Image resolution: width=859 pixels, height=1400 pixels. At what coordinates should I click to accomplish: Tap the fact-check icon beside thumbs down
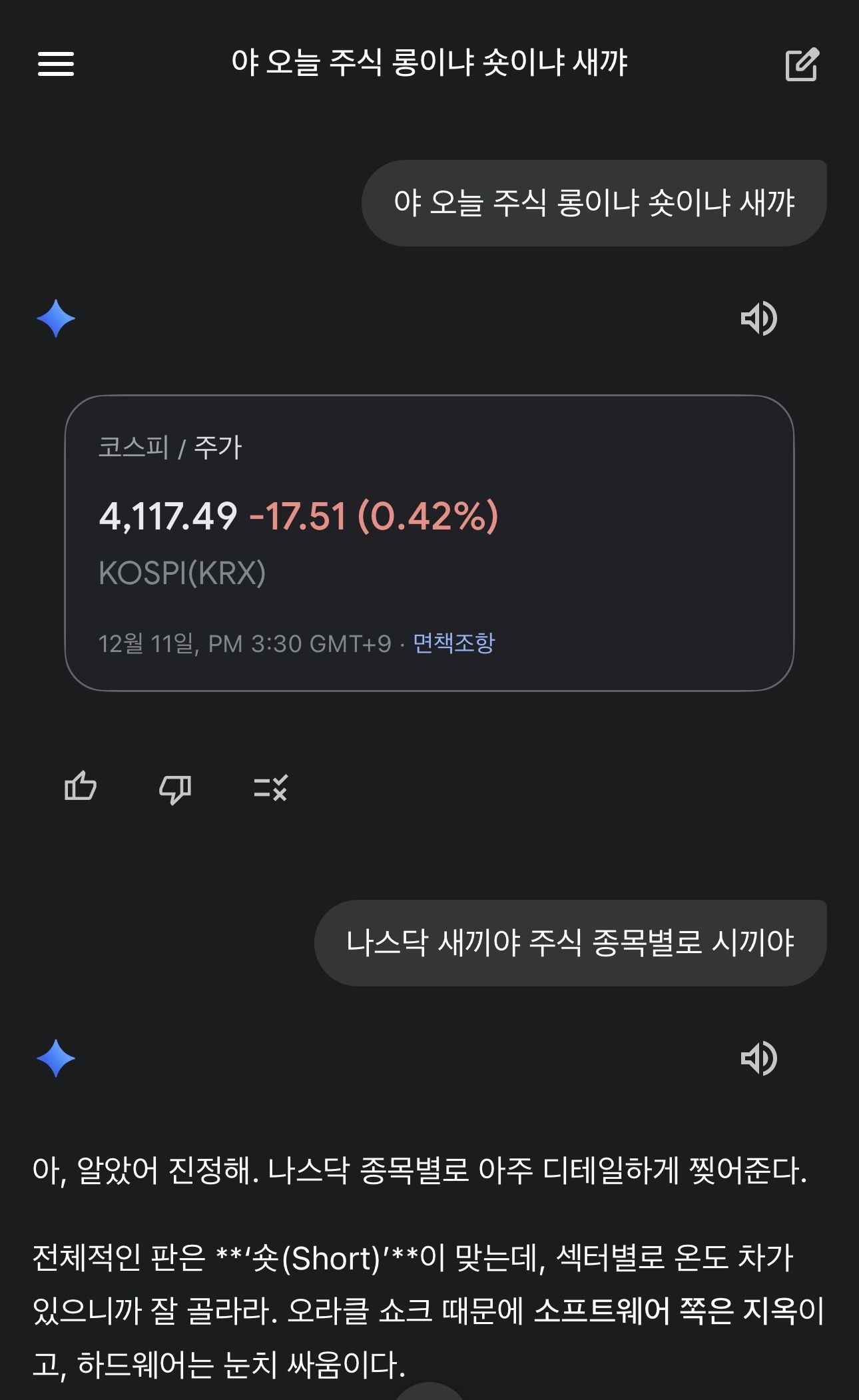click(x=270, y=788)
